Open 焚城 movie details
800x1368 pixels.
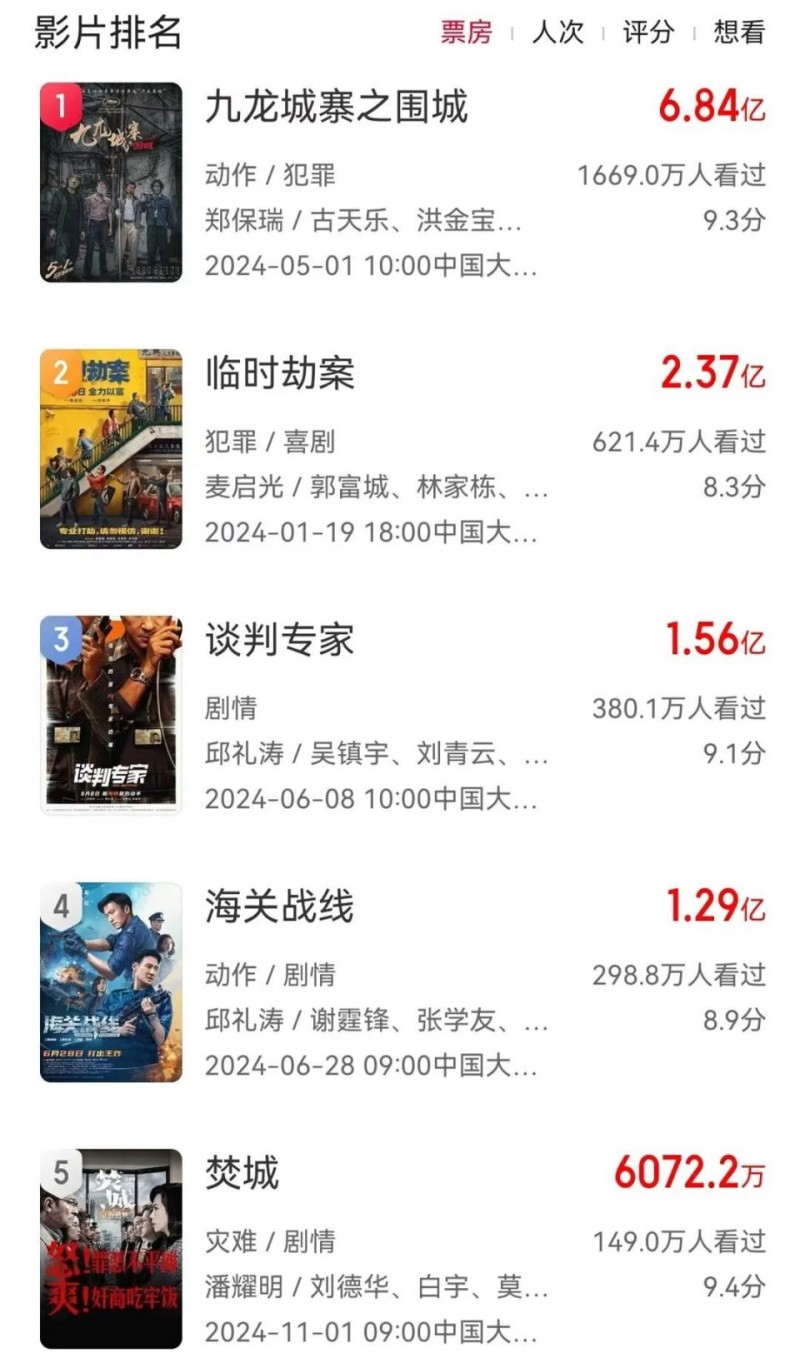click(x=240, y=1176)
